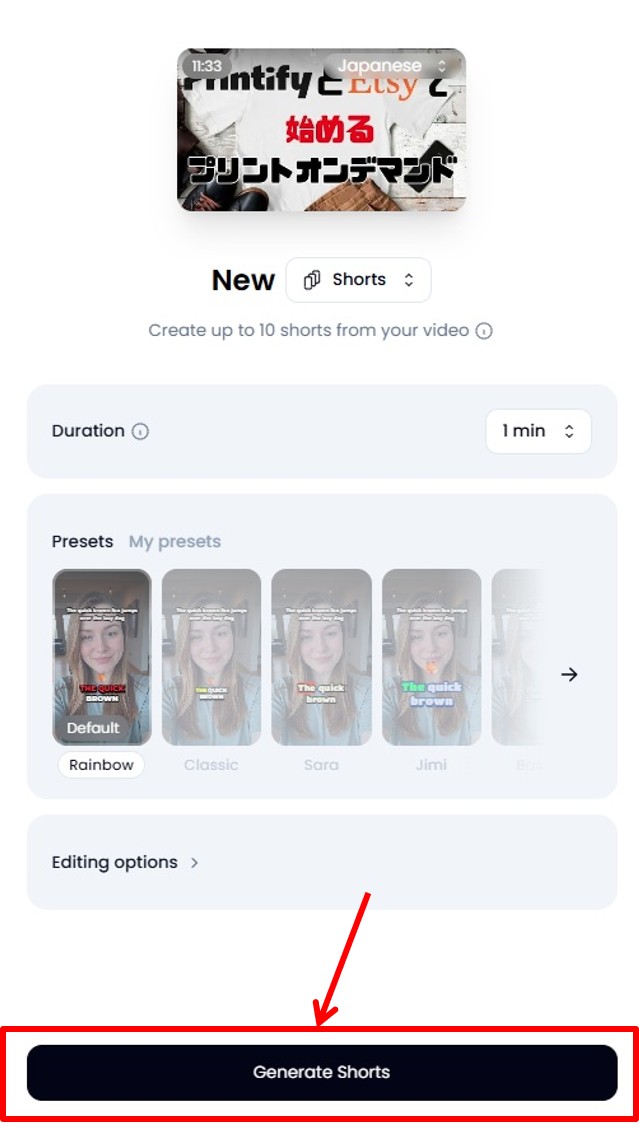Image resolution: width=639 pixels, height=1125 pixels.
Task: Open the Japanese language selector
Action: point(392,66)
